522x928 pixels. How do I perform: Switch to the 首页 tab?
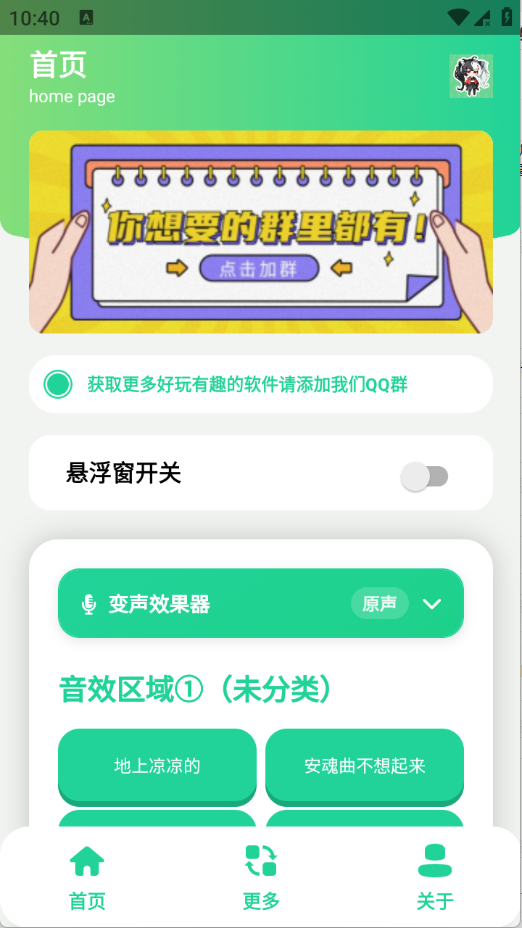[87, 877]
